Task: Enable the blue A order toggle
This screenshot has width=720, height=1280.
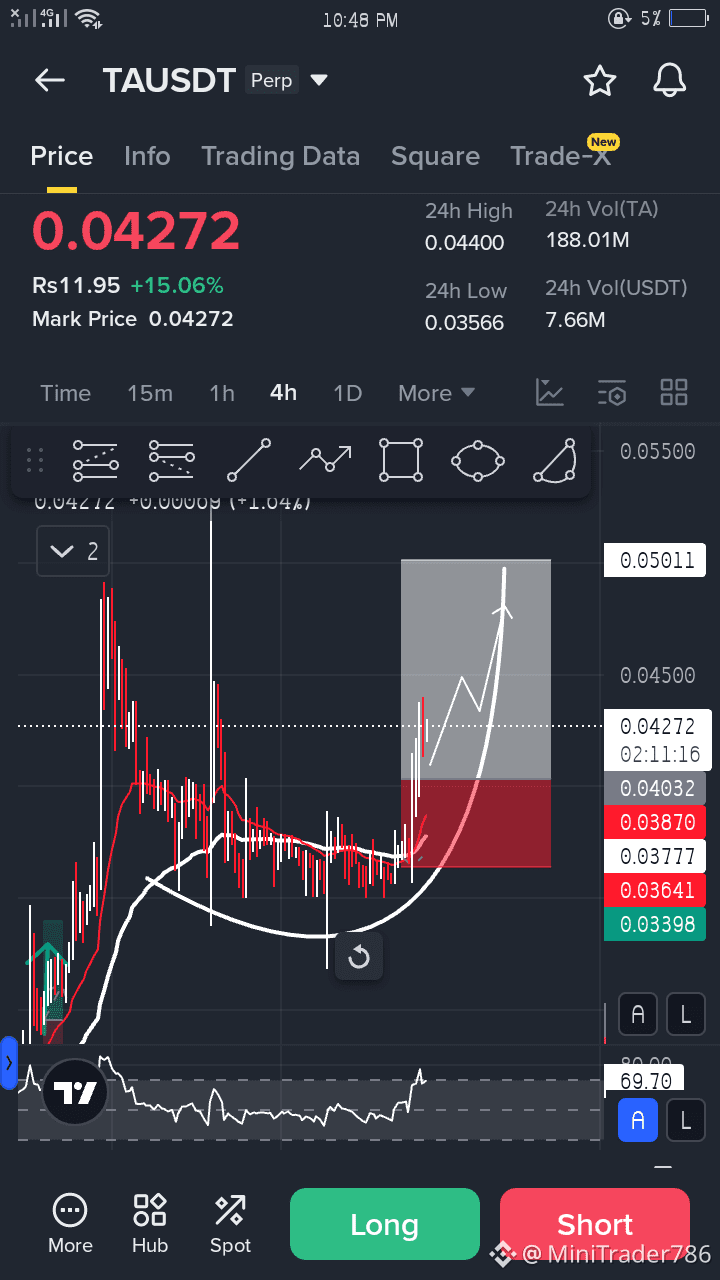Action: tap(638, 1120)
